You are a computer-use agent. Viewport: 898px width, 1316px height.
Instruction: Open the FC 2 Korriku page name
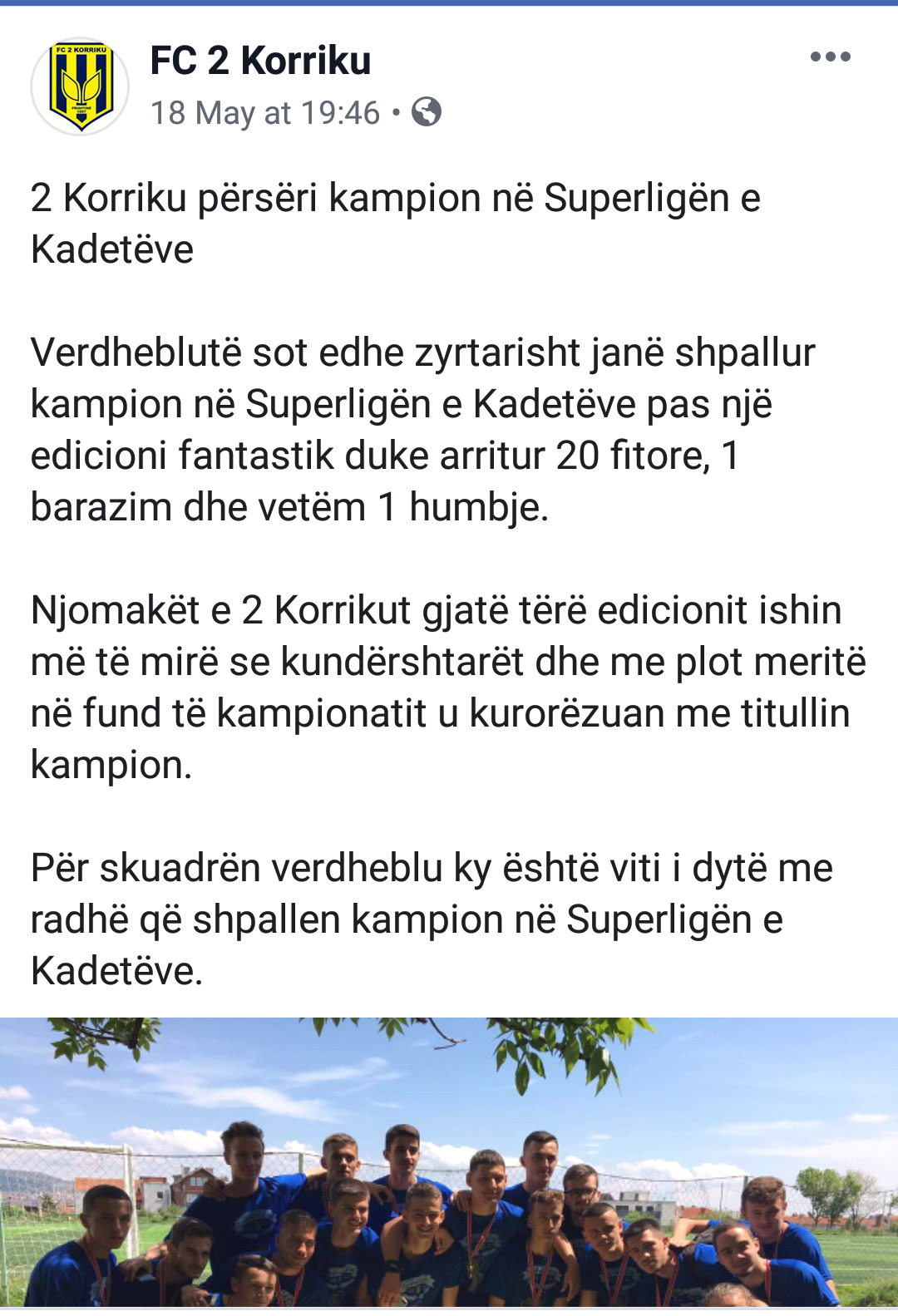[x=260, y=61]
